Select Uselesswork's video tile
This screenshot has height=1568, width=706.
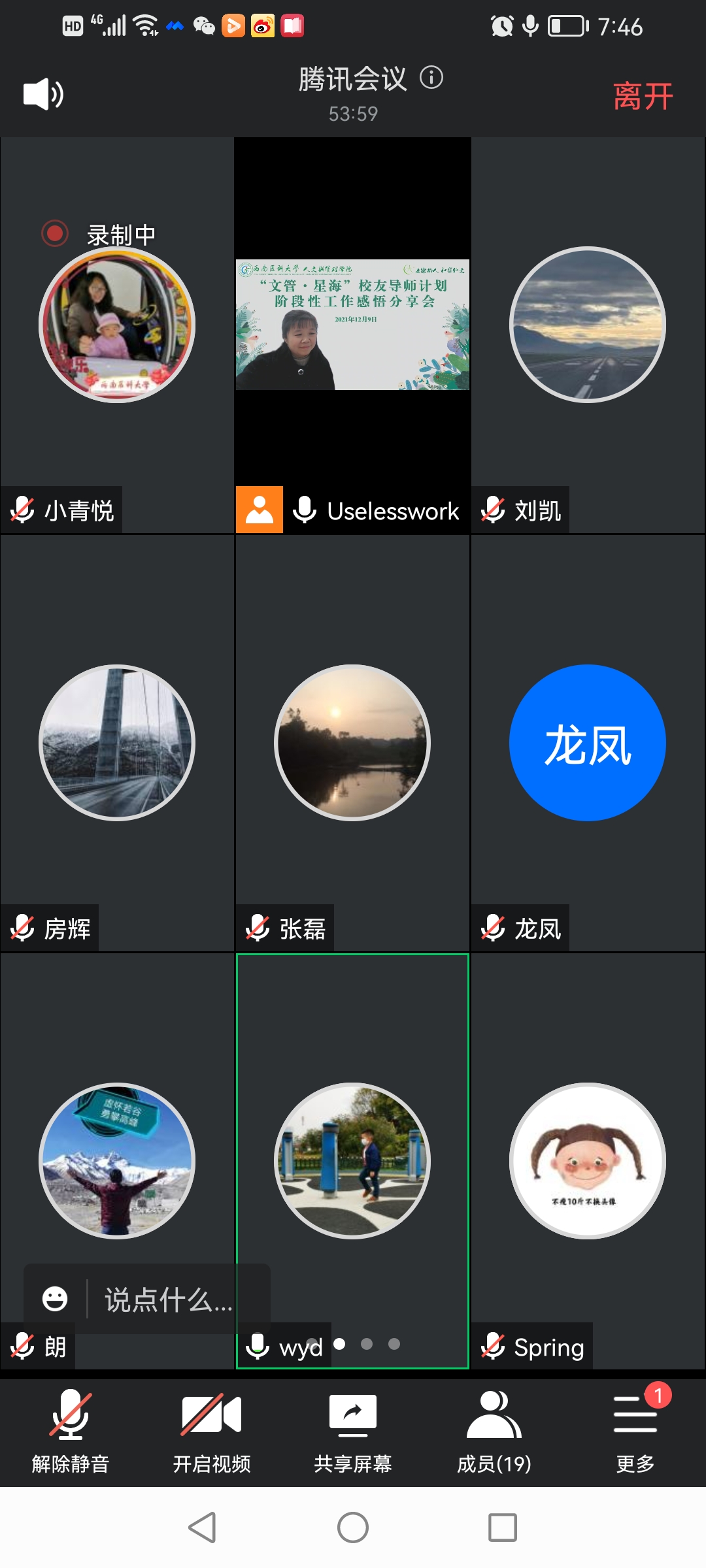tap(352, 325)
